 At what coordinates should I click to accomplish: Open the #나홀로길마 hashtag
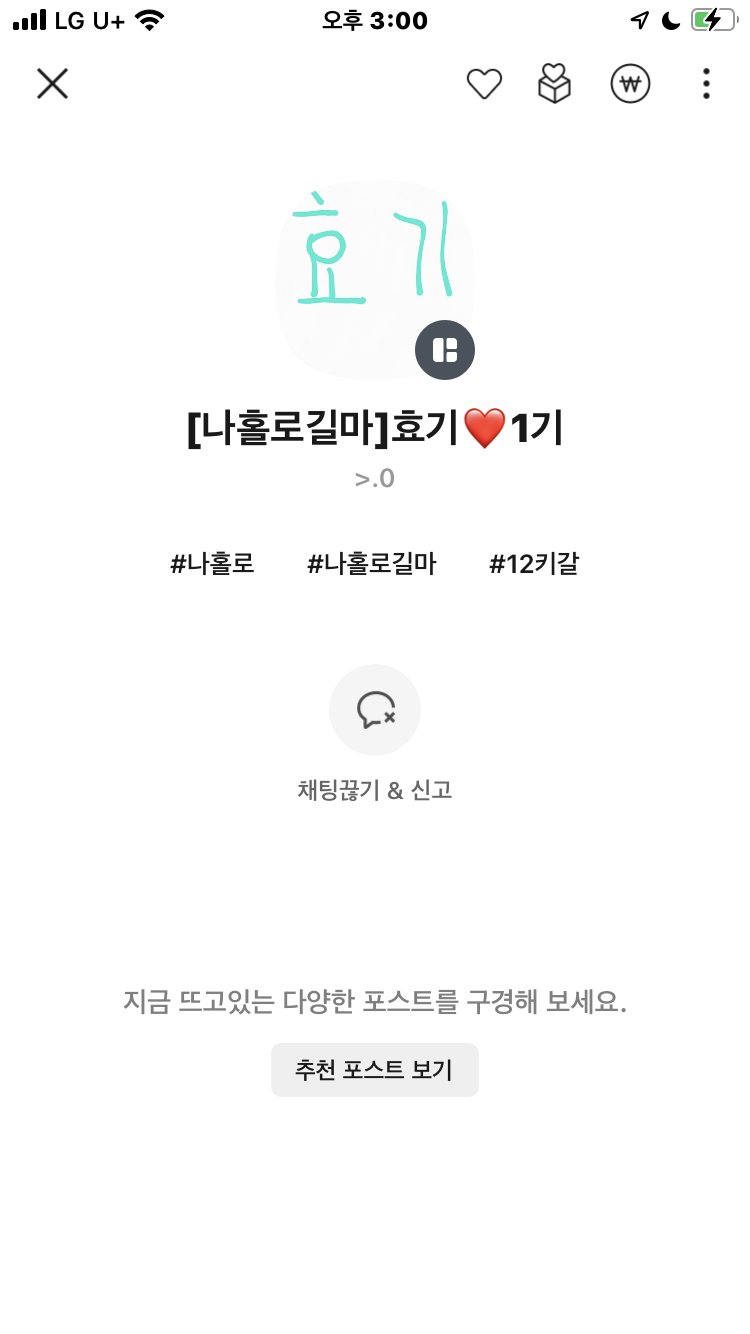pyautogui.click(x=372, y=564)
